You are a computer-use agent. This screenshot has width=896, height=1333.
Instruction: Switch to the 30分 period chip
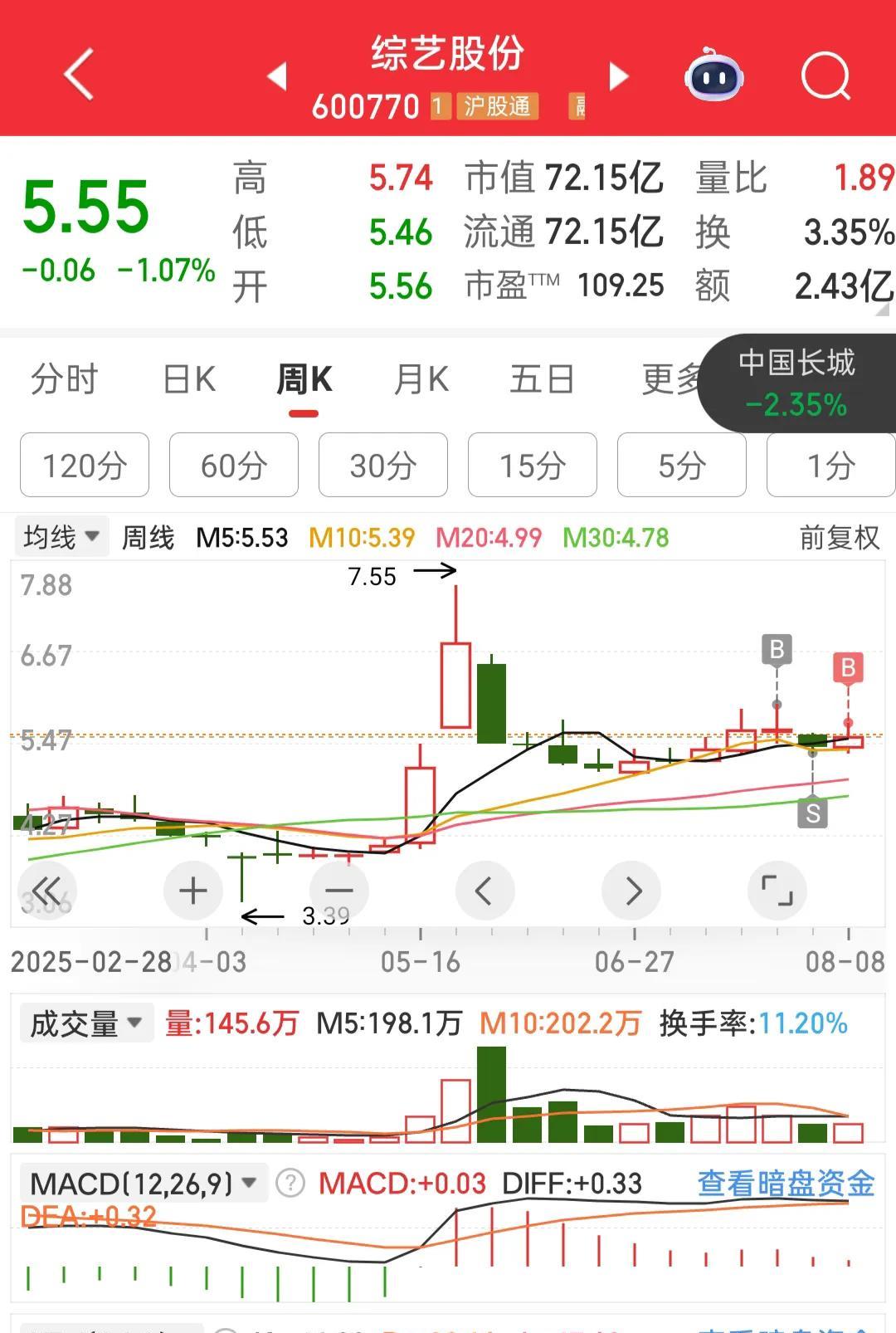click(383, 466)
